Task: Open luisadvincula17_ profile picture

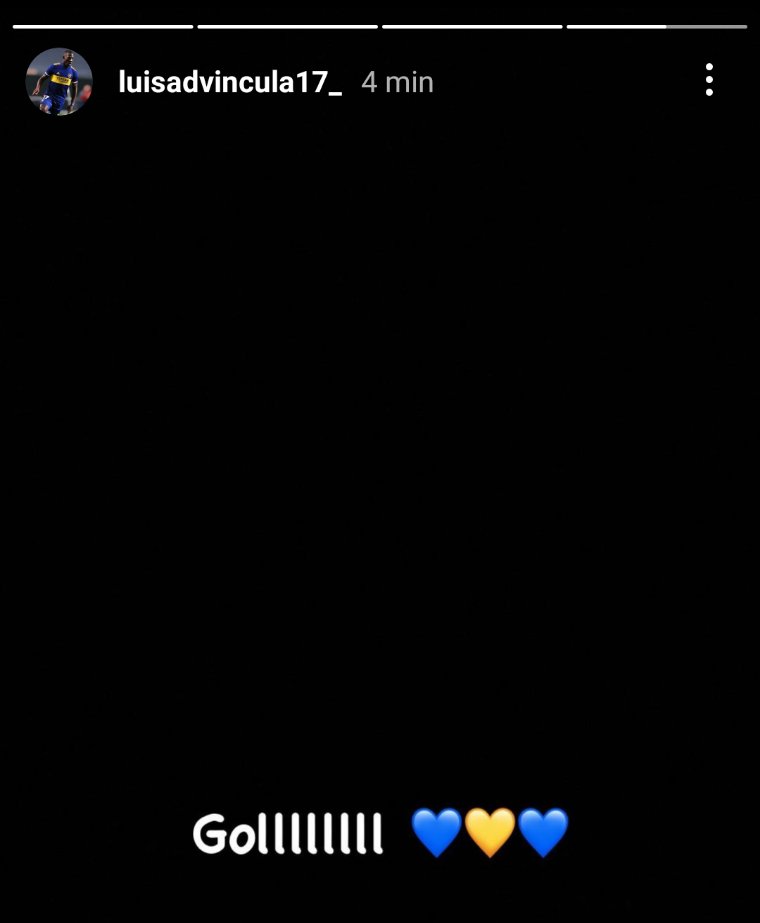Action: click(x=59, y=82)
